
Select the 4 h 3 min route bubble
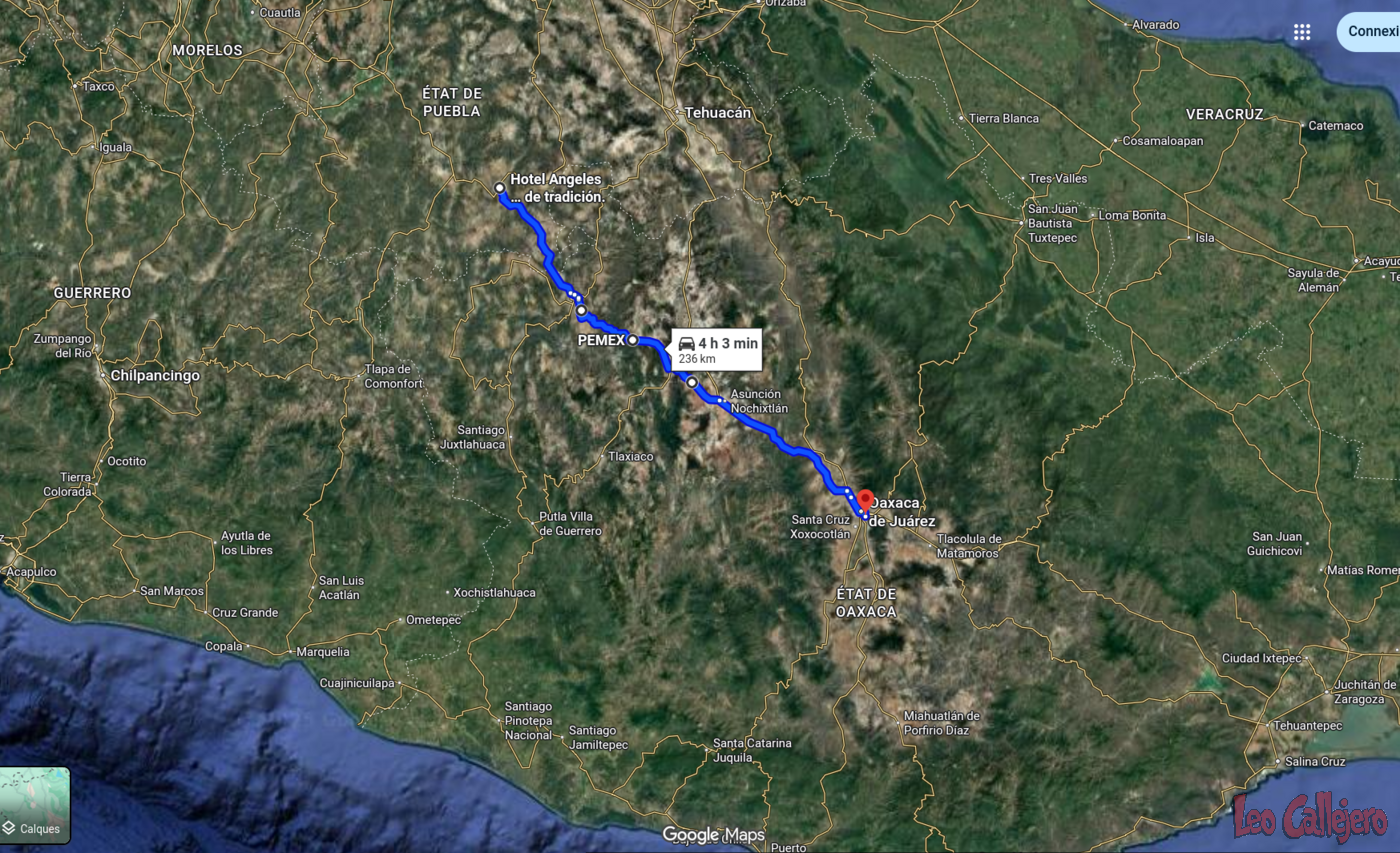(x=717, y=350)
